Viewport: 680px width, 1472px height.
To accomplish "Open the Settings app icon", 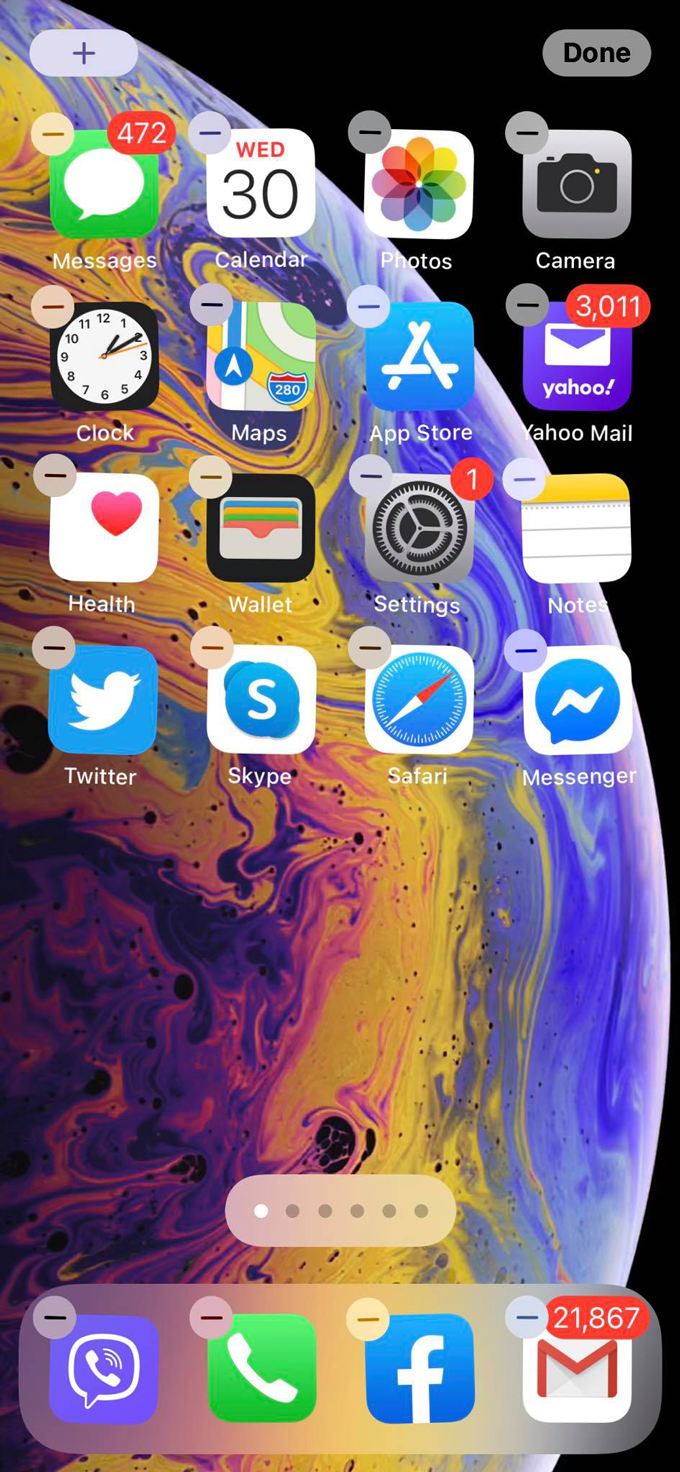I will 418,528.
